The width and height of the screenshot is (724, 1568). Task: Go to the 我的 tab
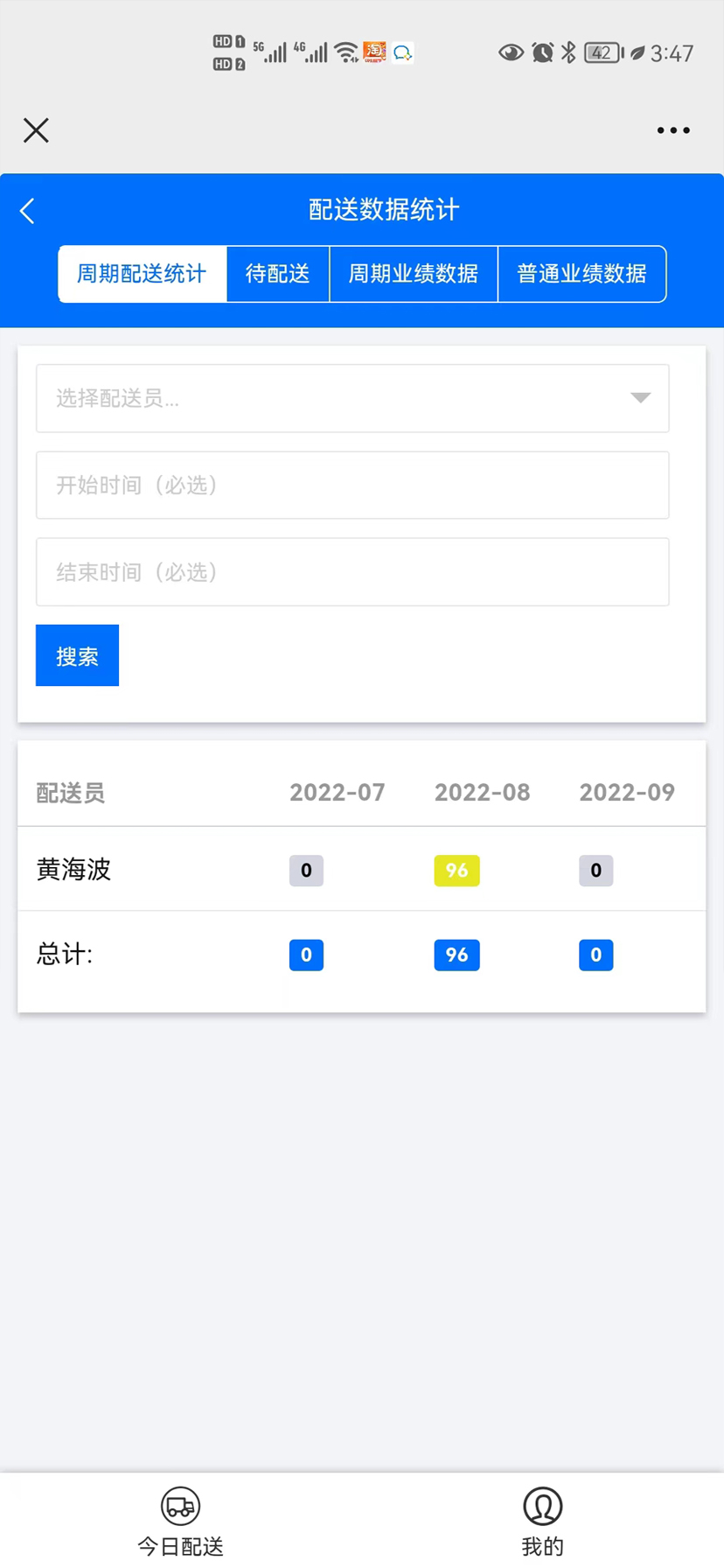pyautogui.click(x=542, y=1521)
